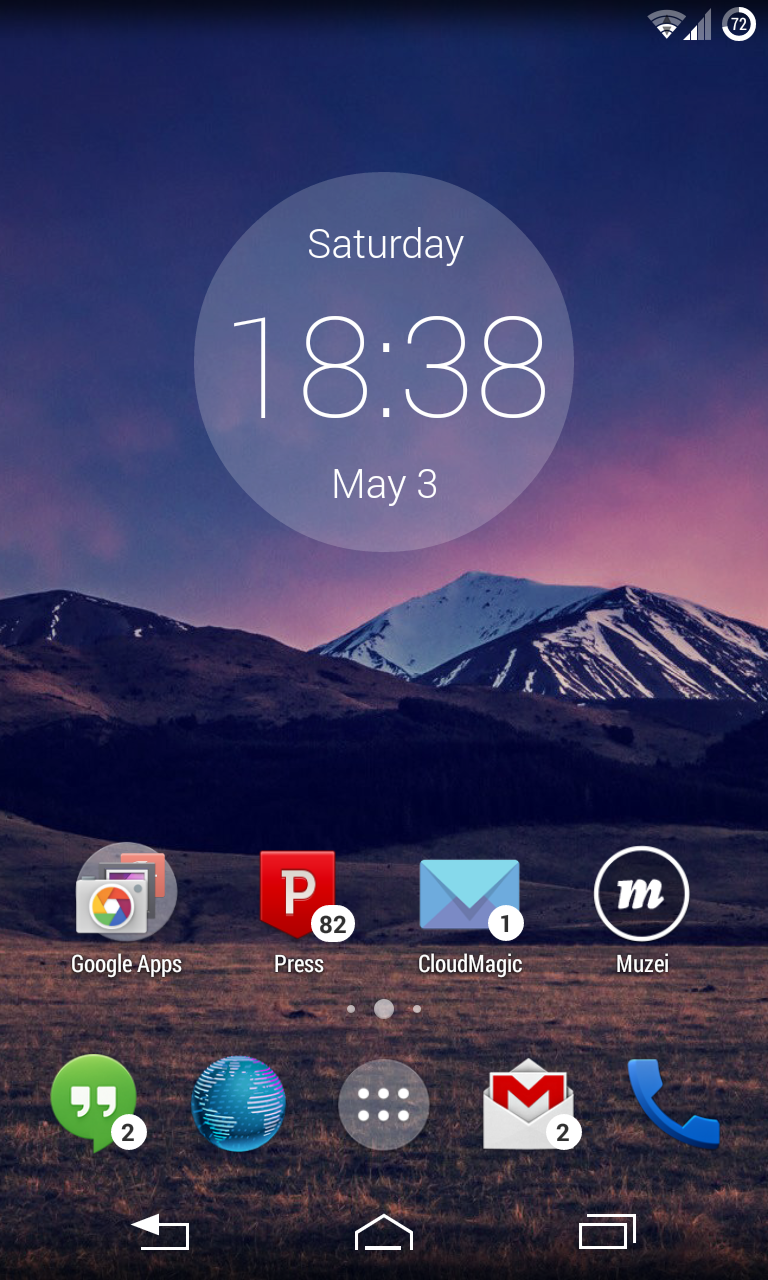Tap the system back button
768x1280 pixels.
[160, 1232]
